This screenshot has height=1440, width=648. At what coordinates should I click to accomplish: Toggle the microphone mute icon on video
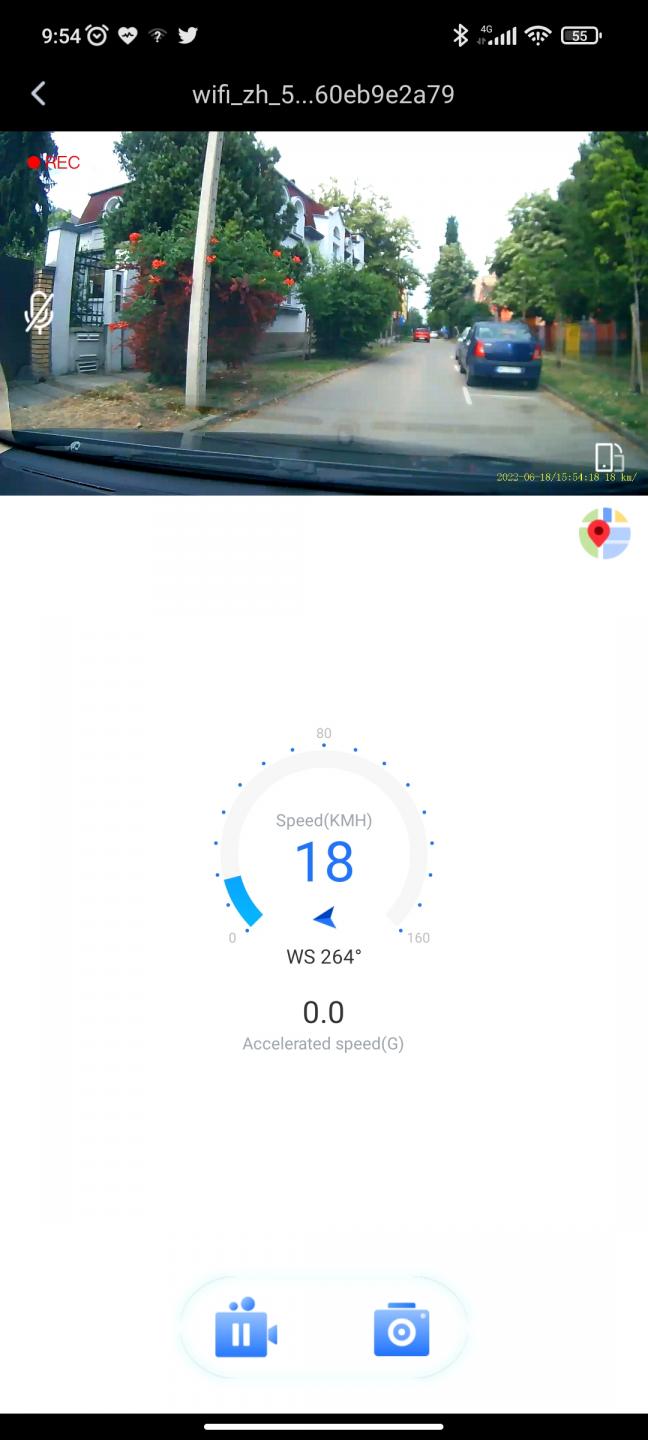[x=38, y=312]
